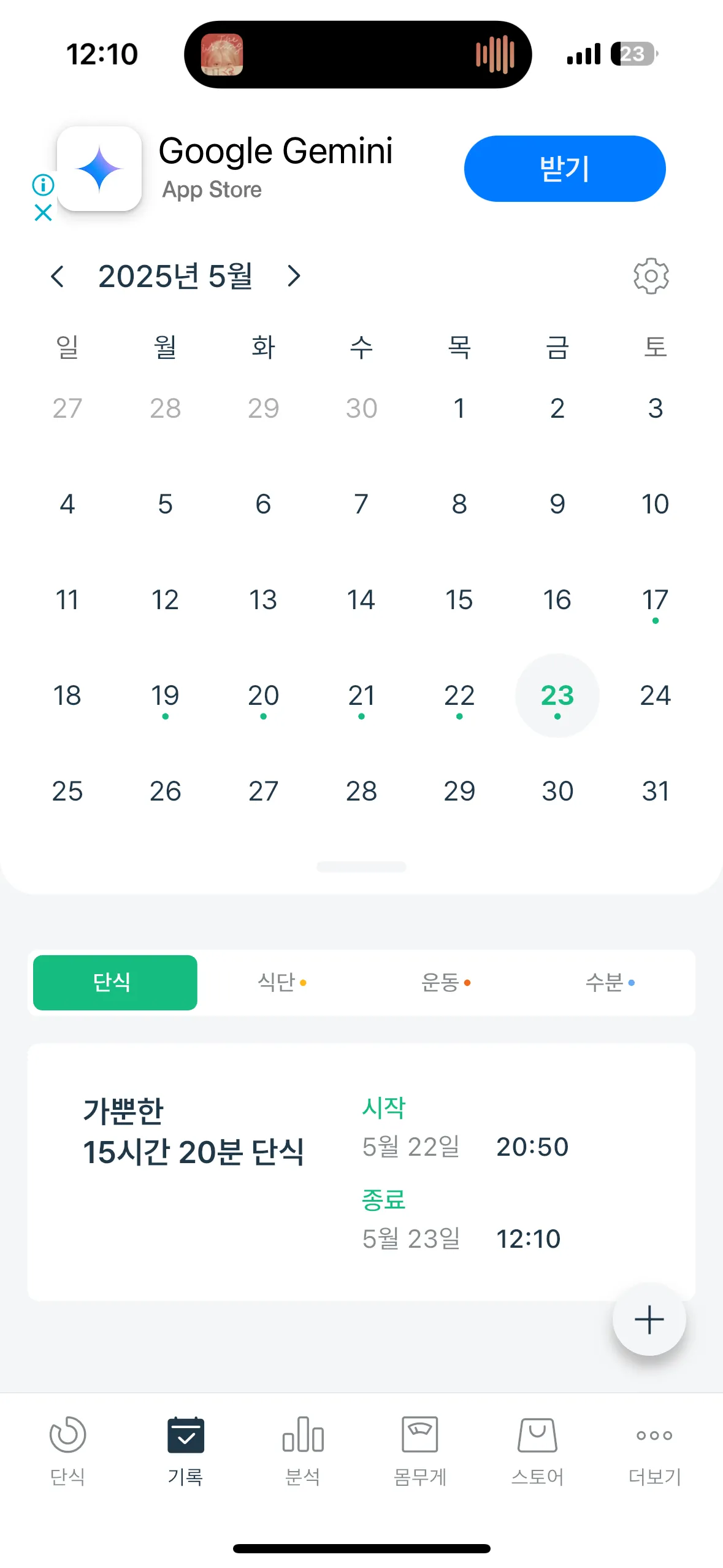Select May 19 on the calendar

[x=165, y=696]
